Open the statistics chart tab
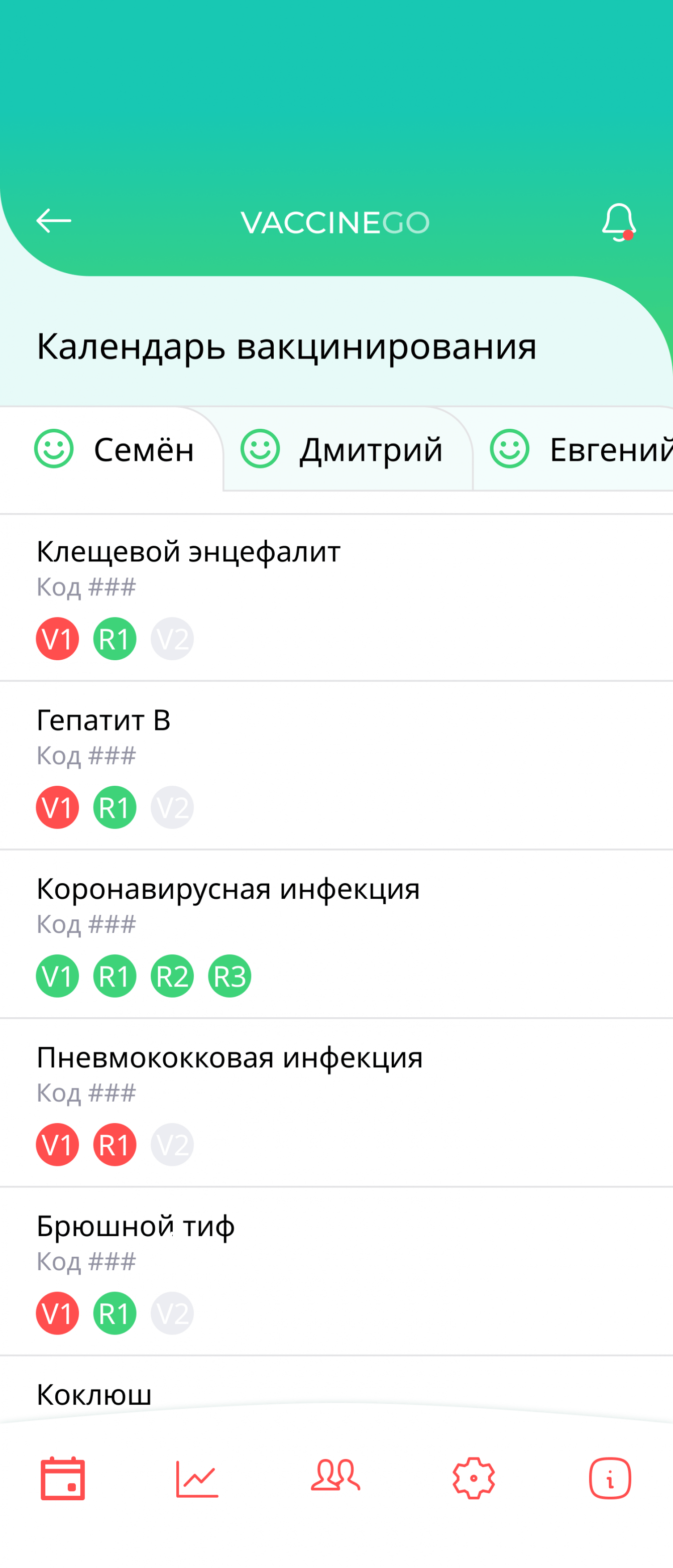 tap(197, 1479)
